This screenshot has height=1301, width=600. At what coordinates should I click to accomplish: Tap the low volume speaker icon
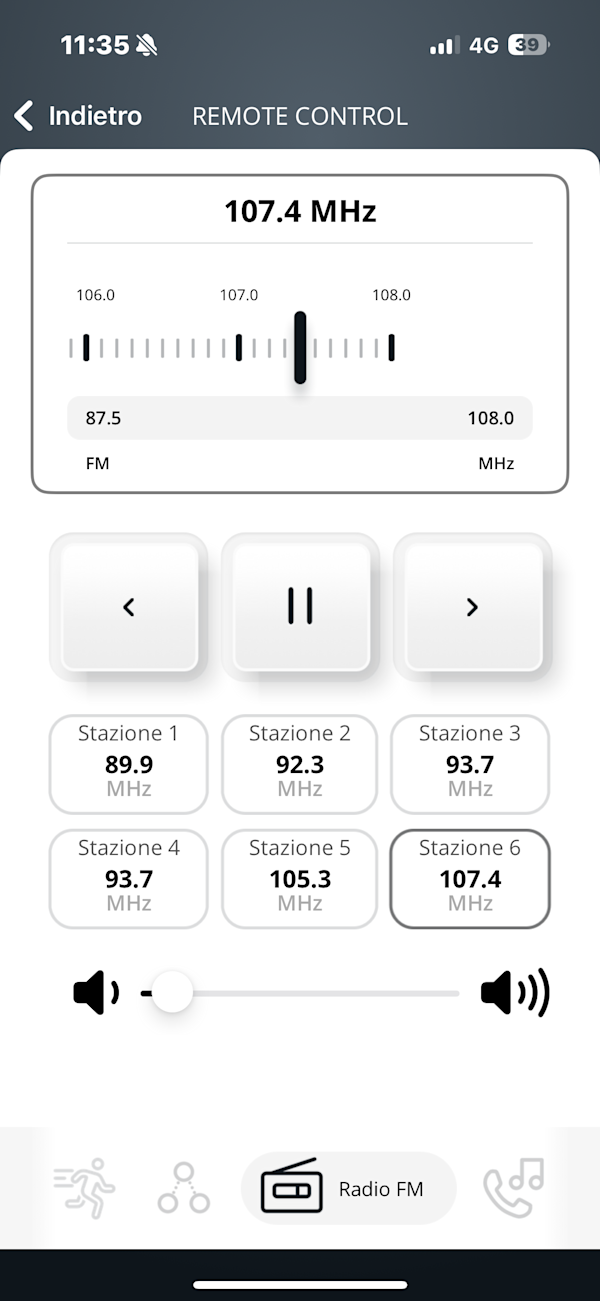click(96, 994)
